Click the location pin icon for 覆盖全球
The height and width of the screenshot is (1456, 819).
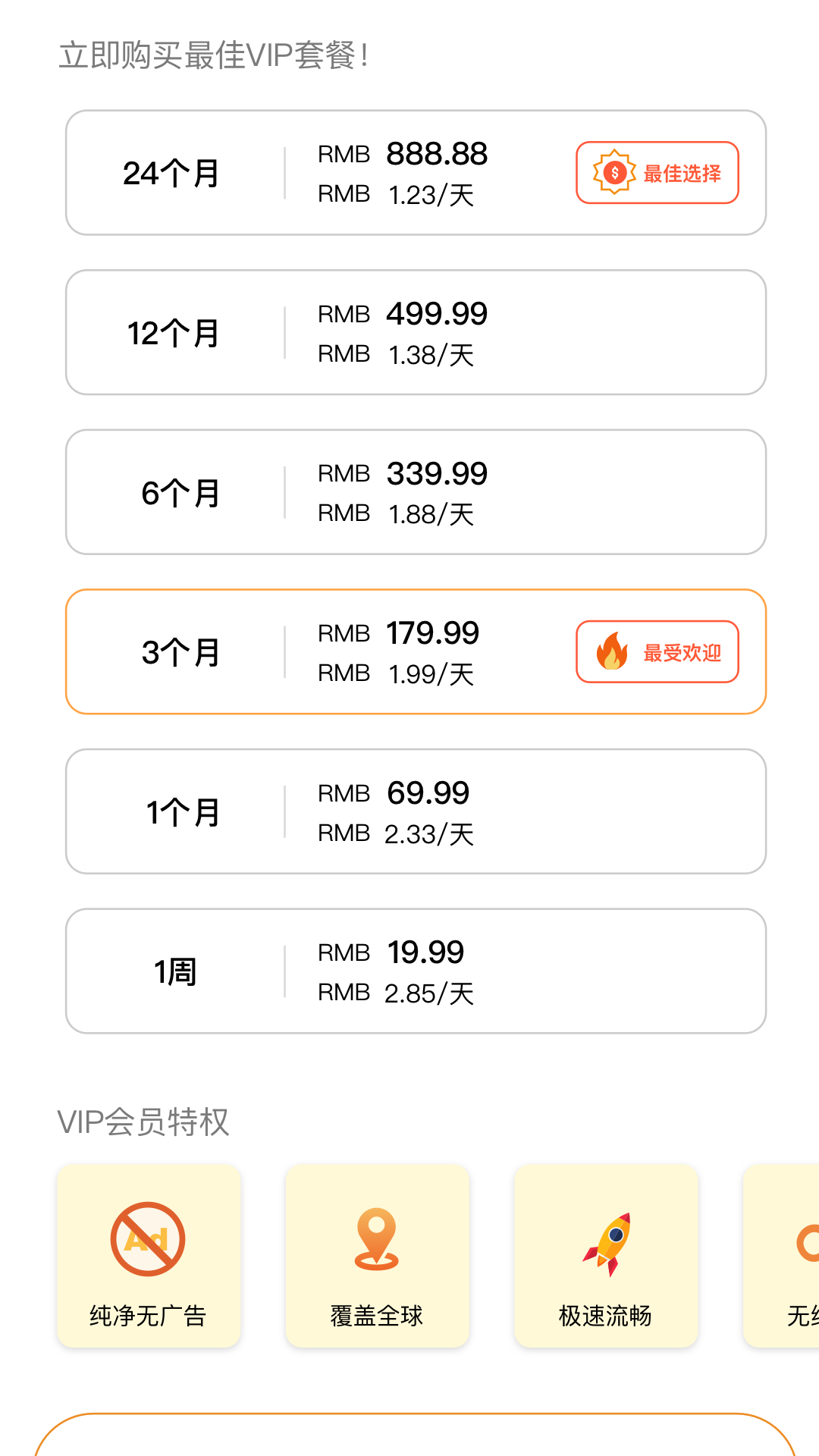[378, 1238]
